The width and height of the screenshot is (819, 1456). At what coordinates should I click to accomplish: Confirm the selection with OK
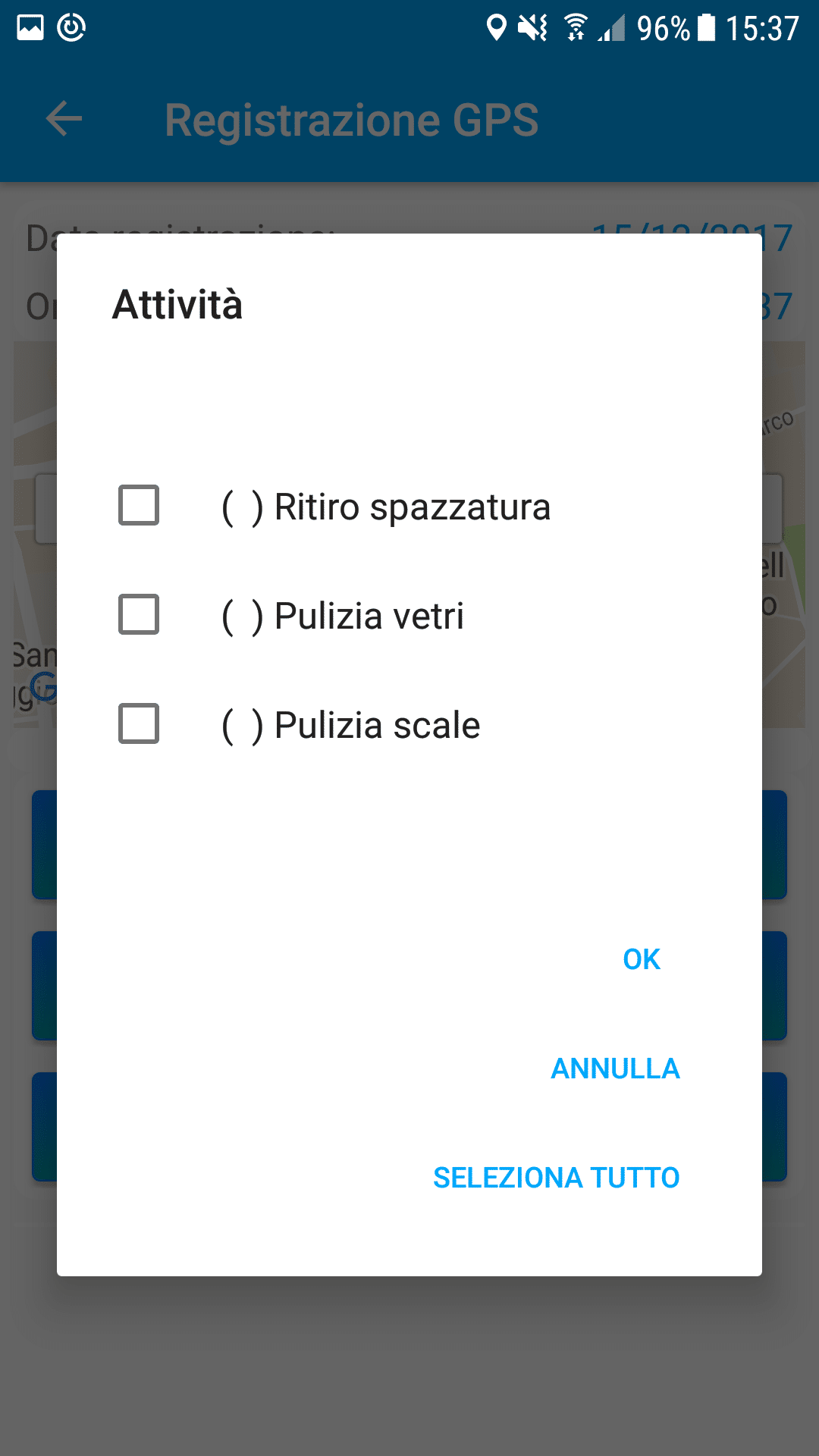click(x=642, y=959)
